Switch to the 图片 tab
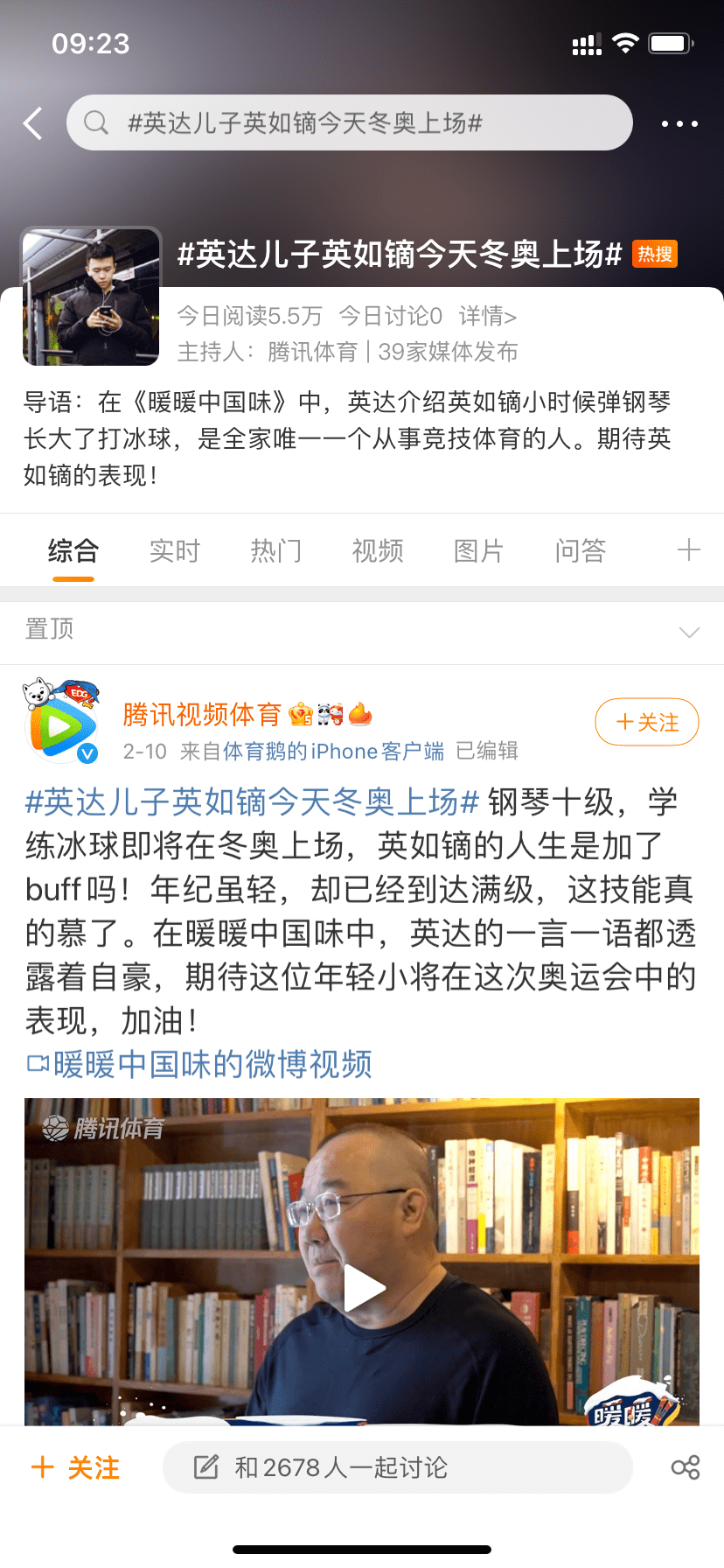The image size is (724, 1568). point(479,550)
